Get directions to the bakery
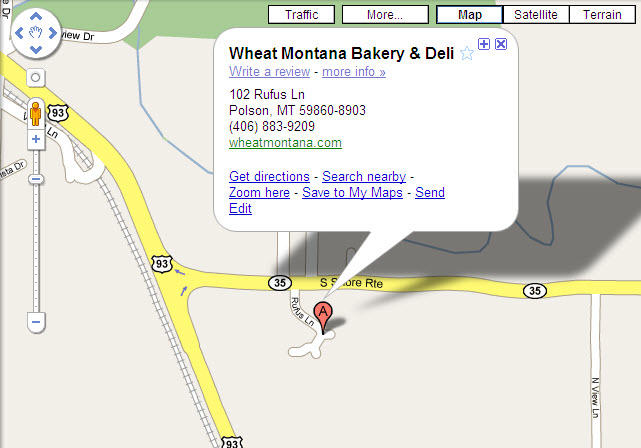641x448 pixels. coord(269,177)
